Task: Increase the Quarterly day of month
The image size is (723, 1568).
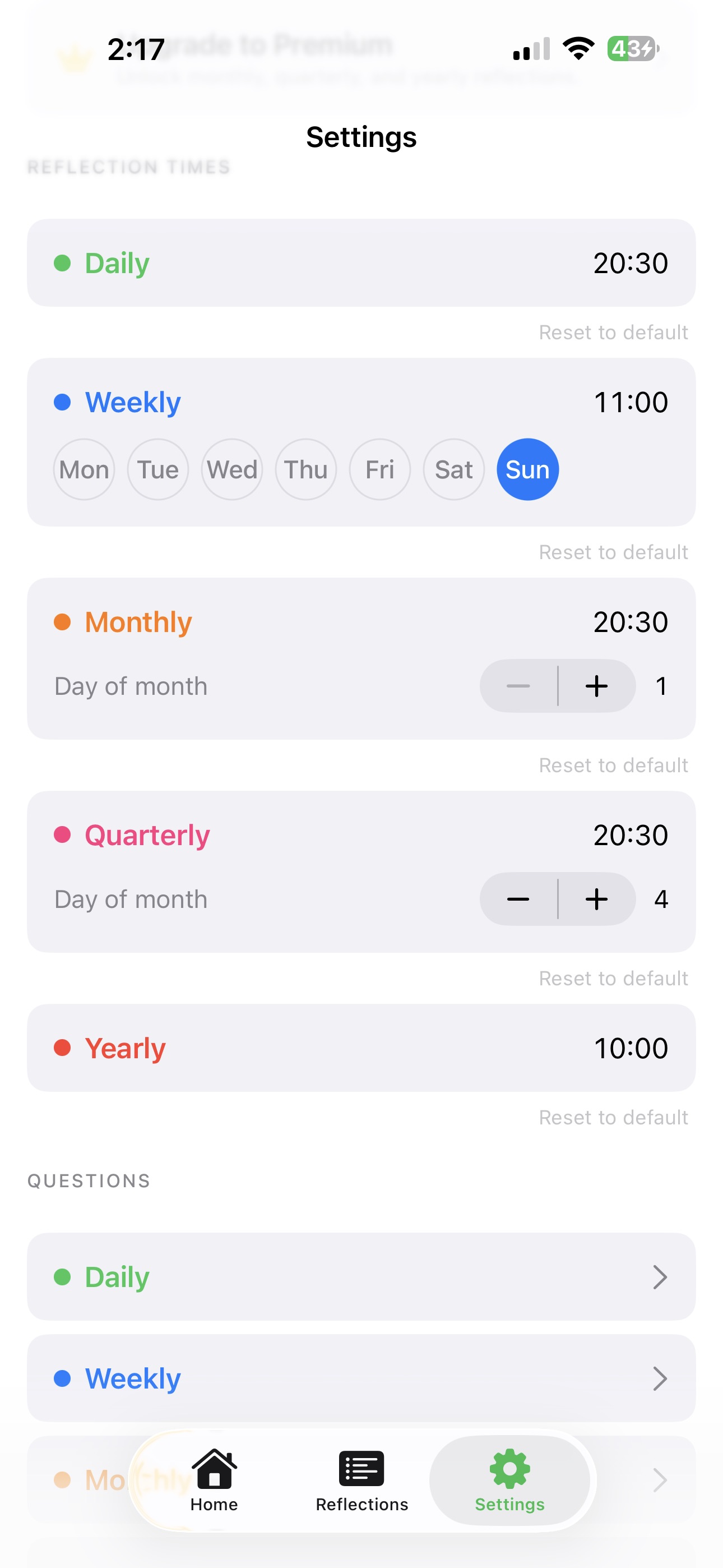Action: click(597, 899)
